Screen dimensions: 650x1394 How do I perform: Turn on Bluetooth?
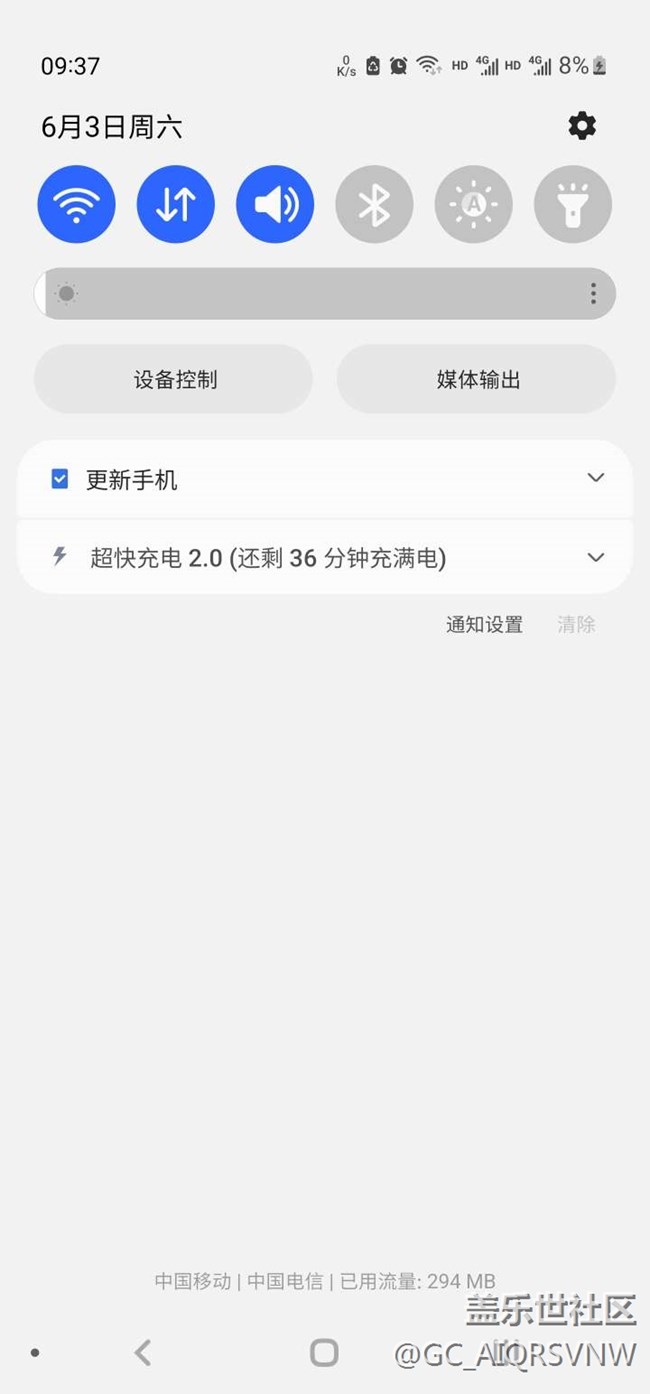[x=374, y=205]
